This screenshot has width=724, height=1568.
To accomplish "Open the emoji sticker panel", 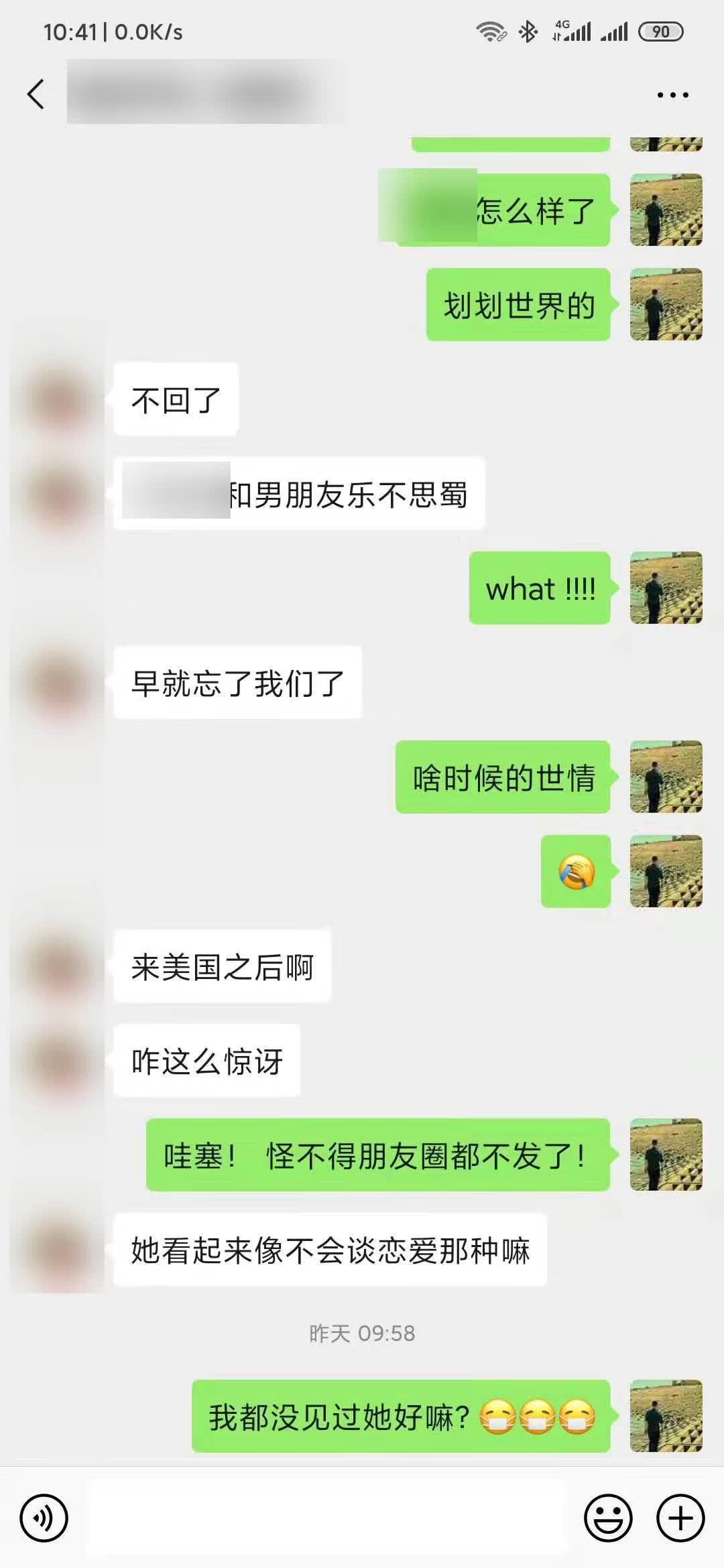I will click(x=608, y=1518).
